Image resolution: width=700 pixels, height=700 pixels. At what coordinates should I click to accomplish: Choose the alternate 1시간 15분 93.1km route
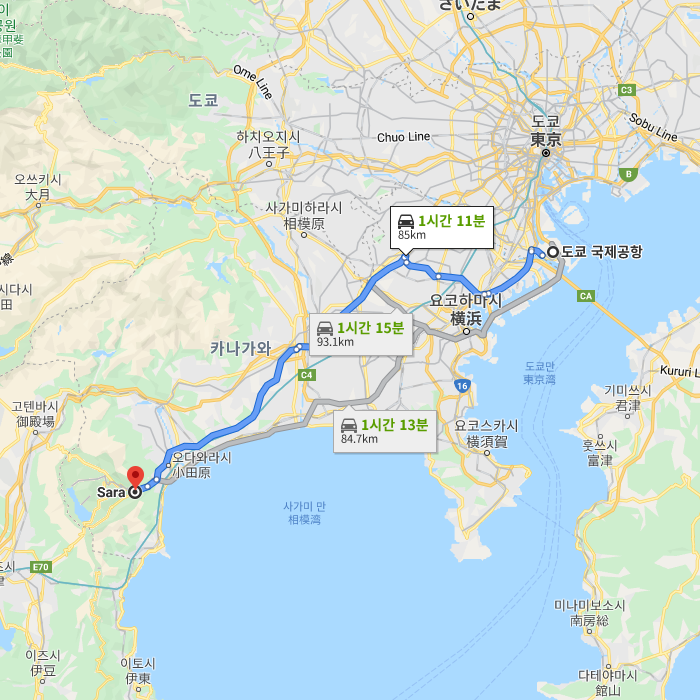(x=360, y=334)
